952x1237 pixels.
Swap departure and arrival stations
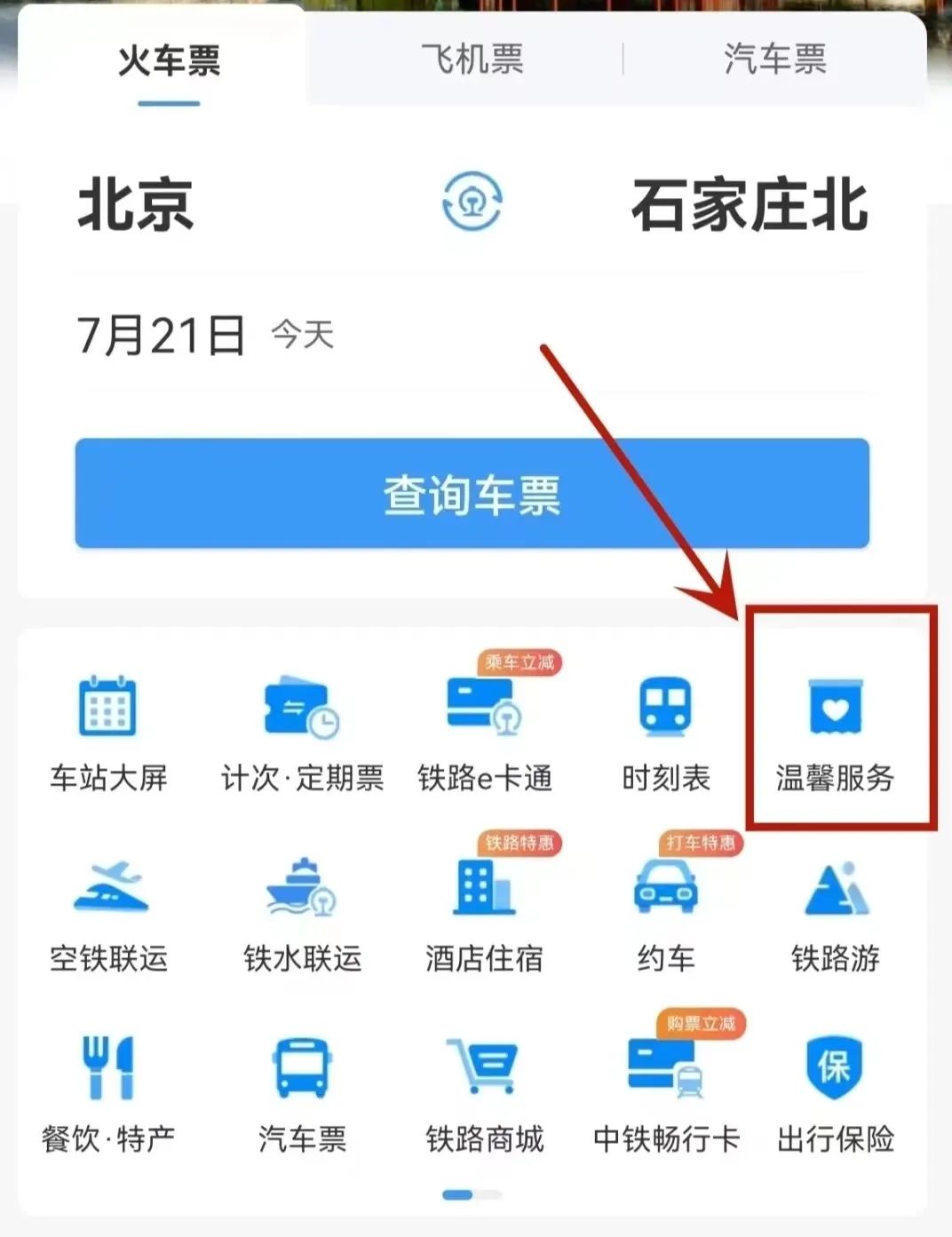(472, 202)
